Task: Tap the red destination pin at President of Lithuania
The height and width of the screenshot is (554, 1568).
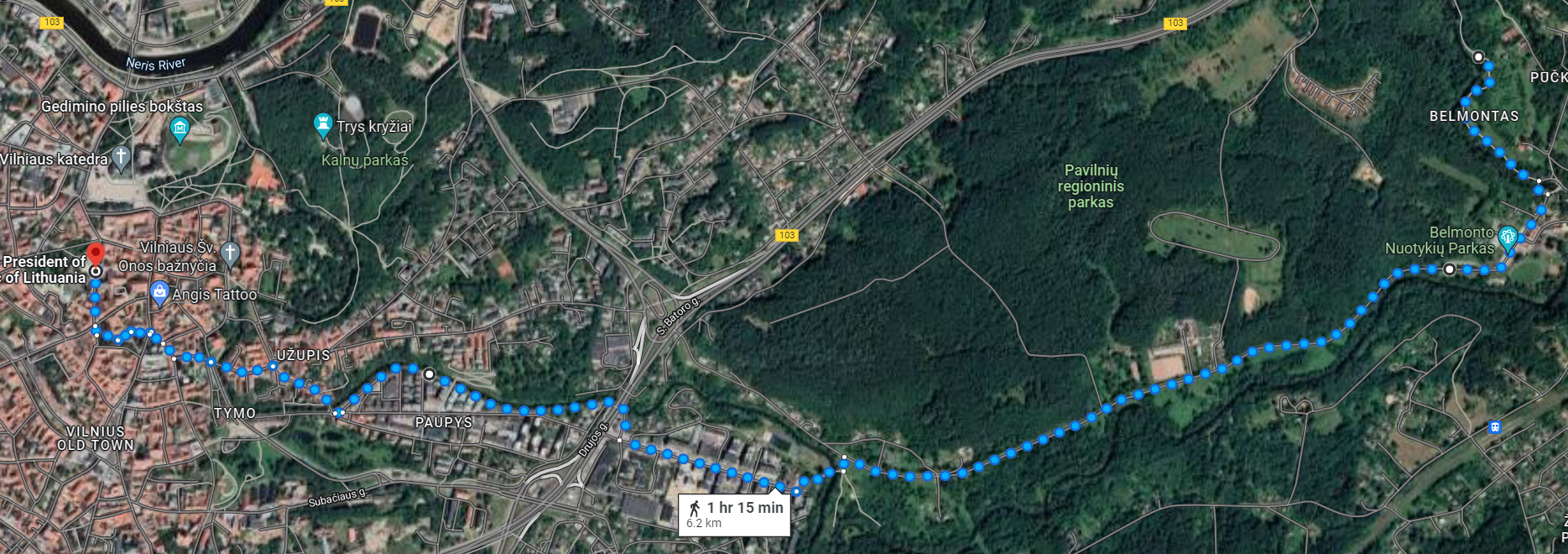Action: tap(96, 254)
